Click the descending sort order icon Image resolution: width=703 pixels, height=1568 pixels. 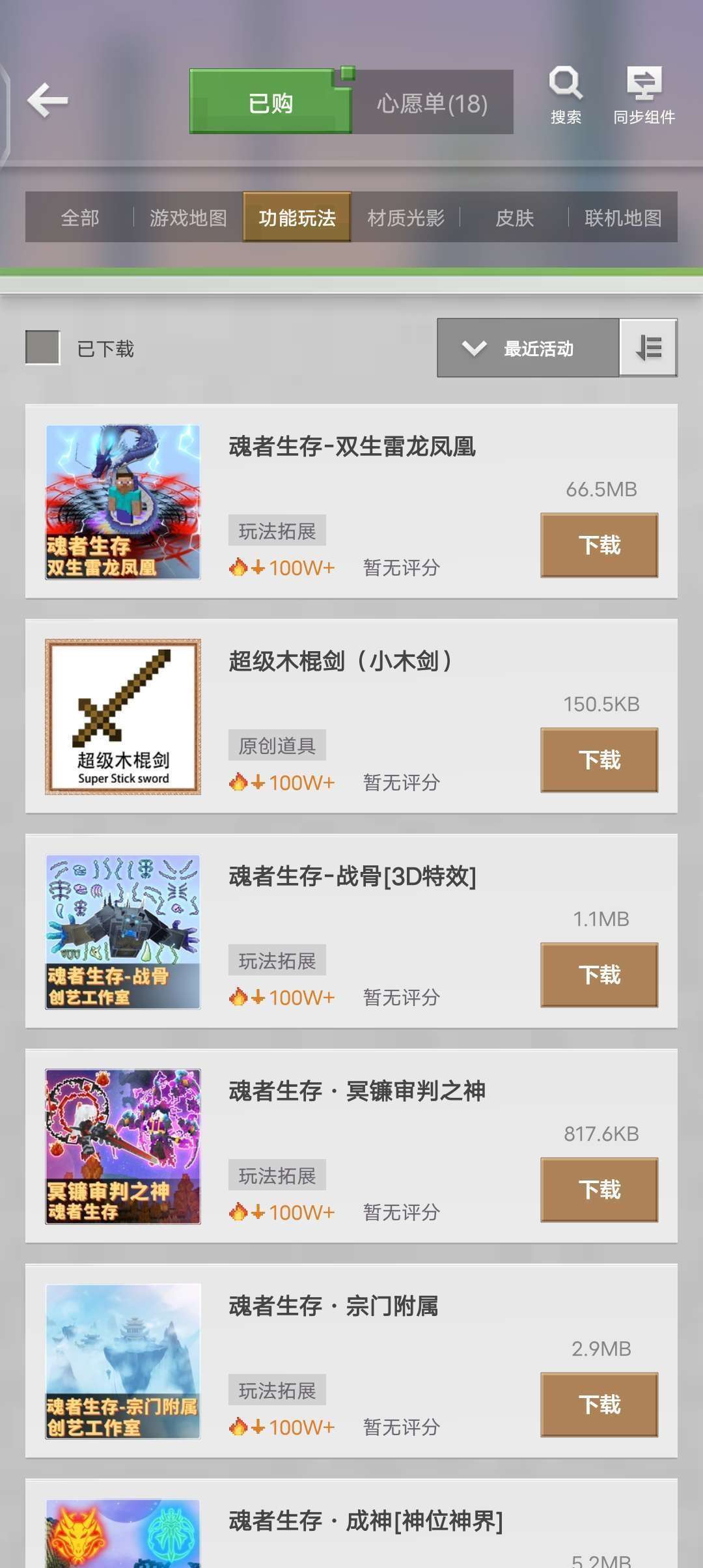tap(647, 348)
